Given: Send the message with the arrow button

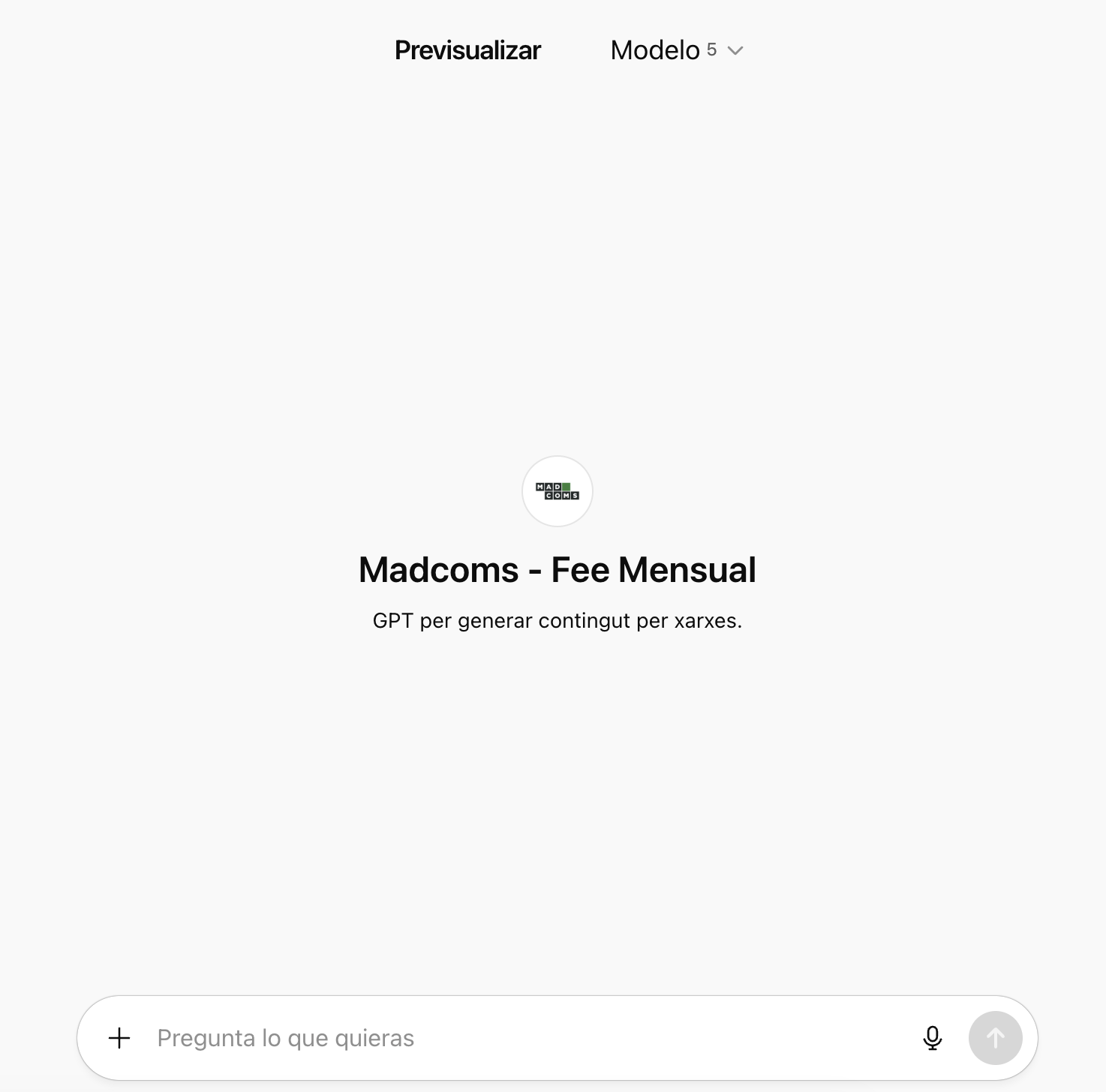Looking at the screenshot, I should point(995,1038).
